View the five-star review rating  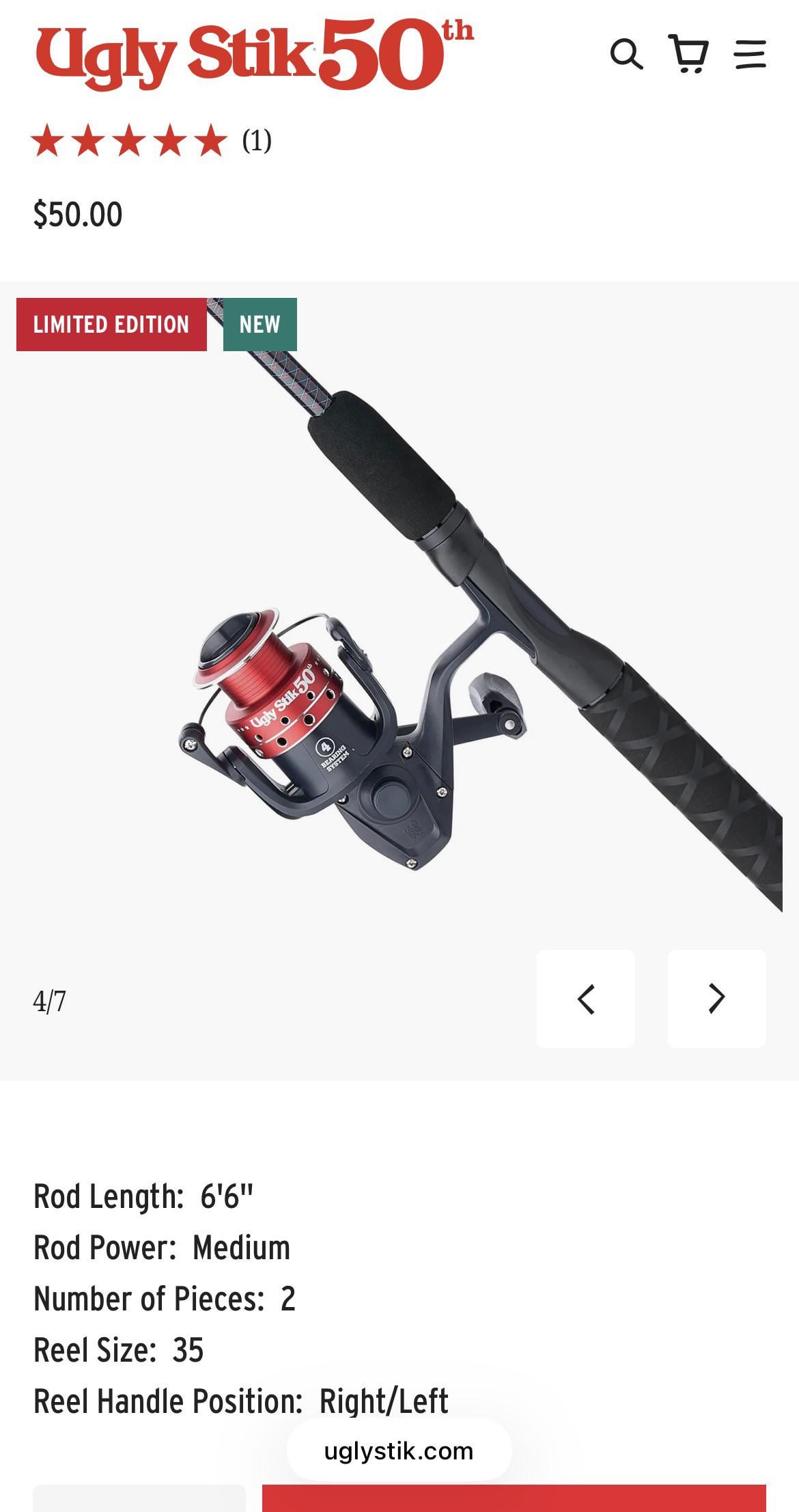pyautogui.click(x=130, y=141)
